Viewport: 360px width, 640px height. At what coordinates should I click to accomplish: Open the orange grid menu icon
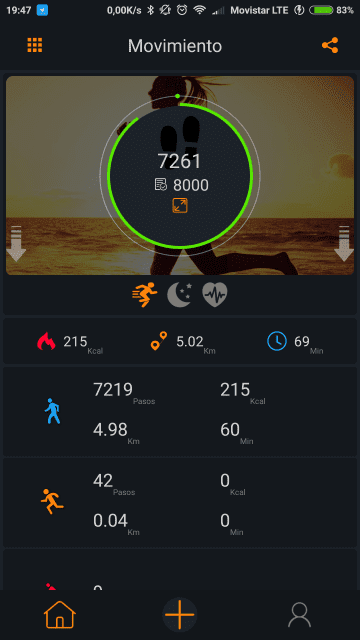35,45
